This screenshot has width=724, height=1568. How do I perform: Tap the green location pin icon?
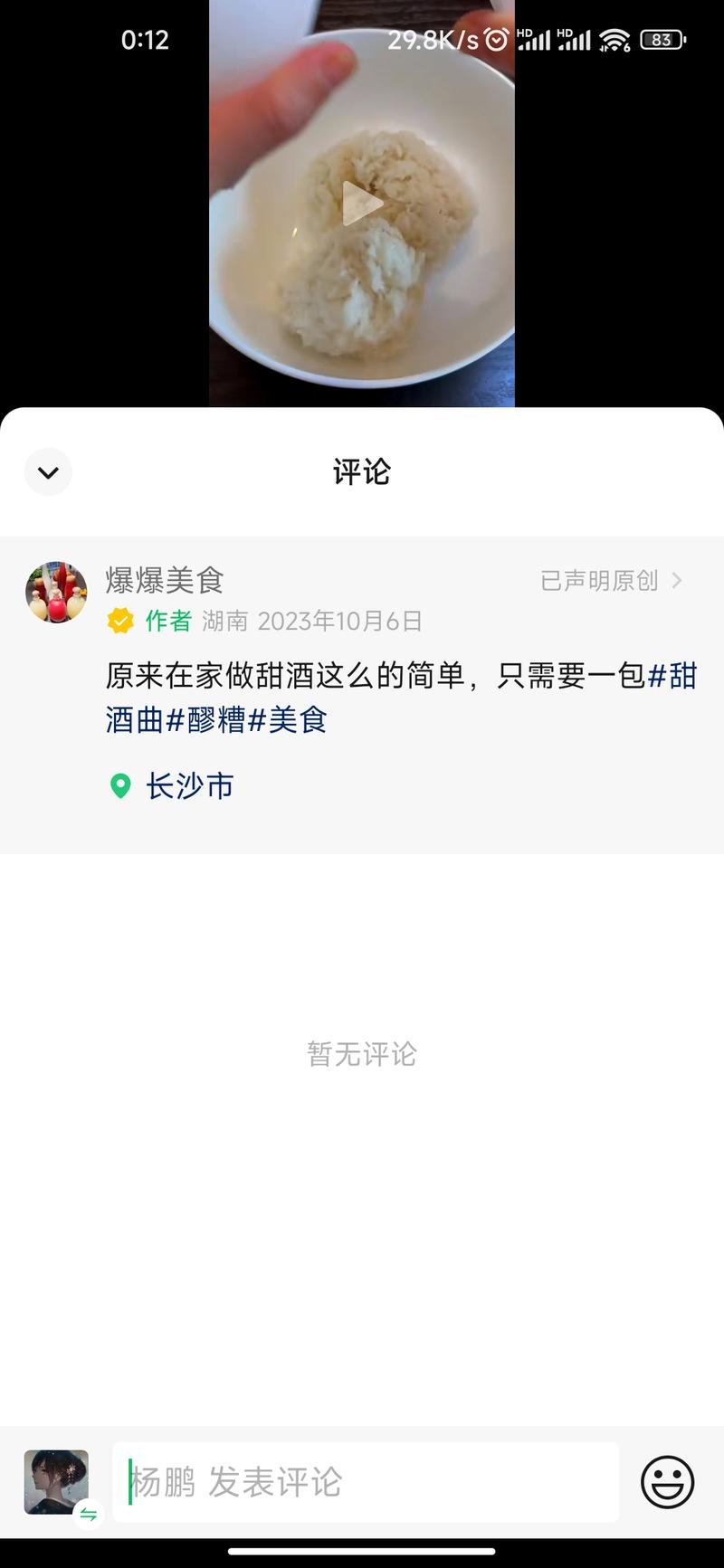(119, 786)
